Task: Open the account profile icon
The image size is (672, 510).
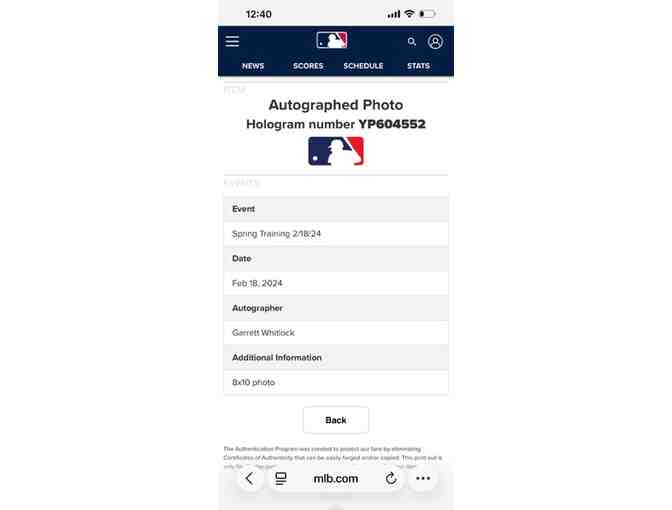Action: click(x=435, y=42)
